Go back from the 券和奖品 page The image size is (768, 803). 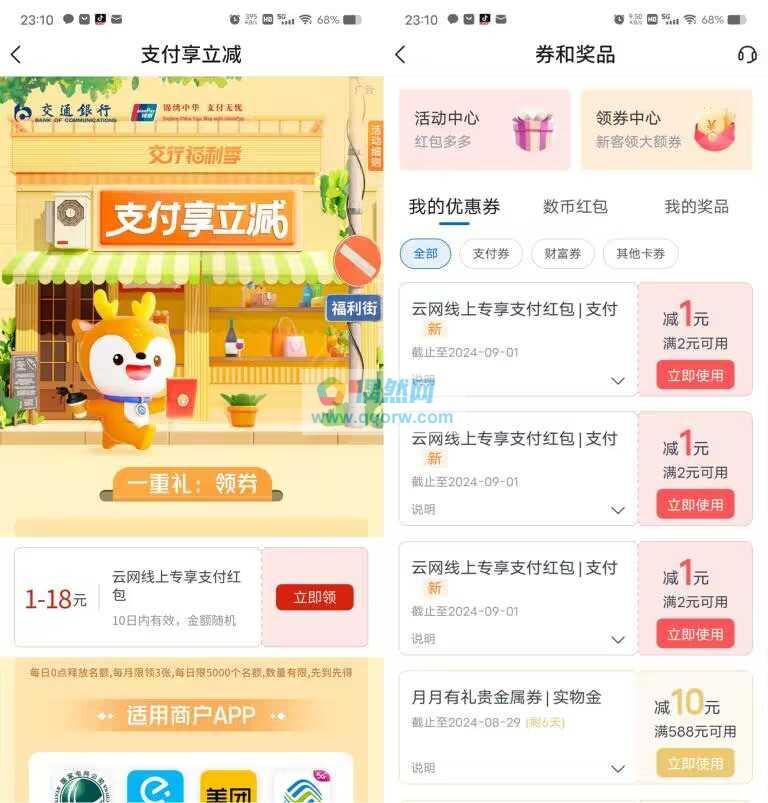[400, 55]
